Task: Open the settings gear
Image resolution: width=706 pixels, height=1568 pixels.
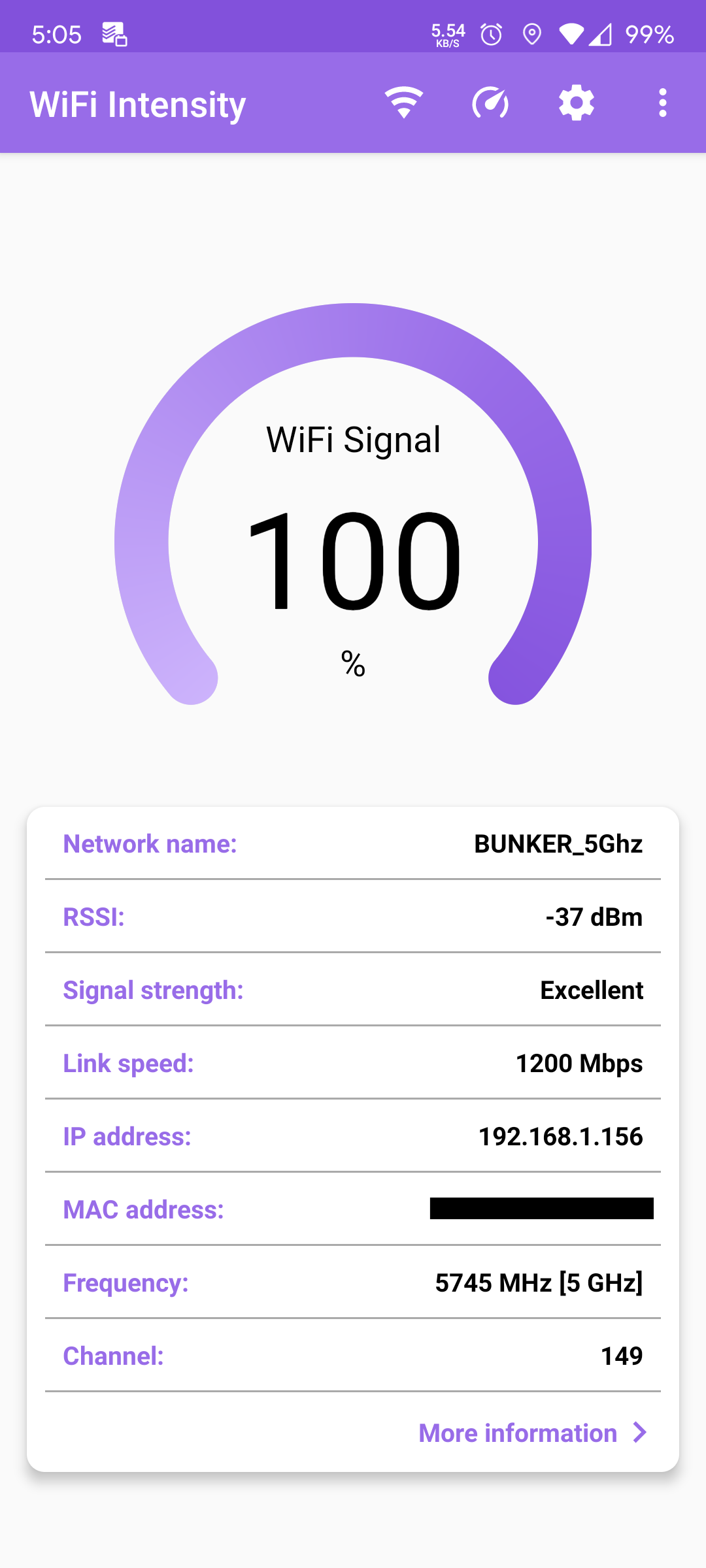Action: [577, 103]
